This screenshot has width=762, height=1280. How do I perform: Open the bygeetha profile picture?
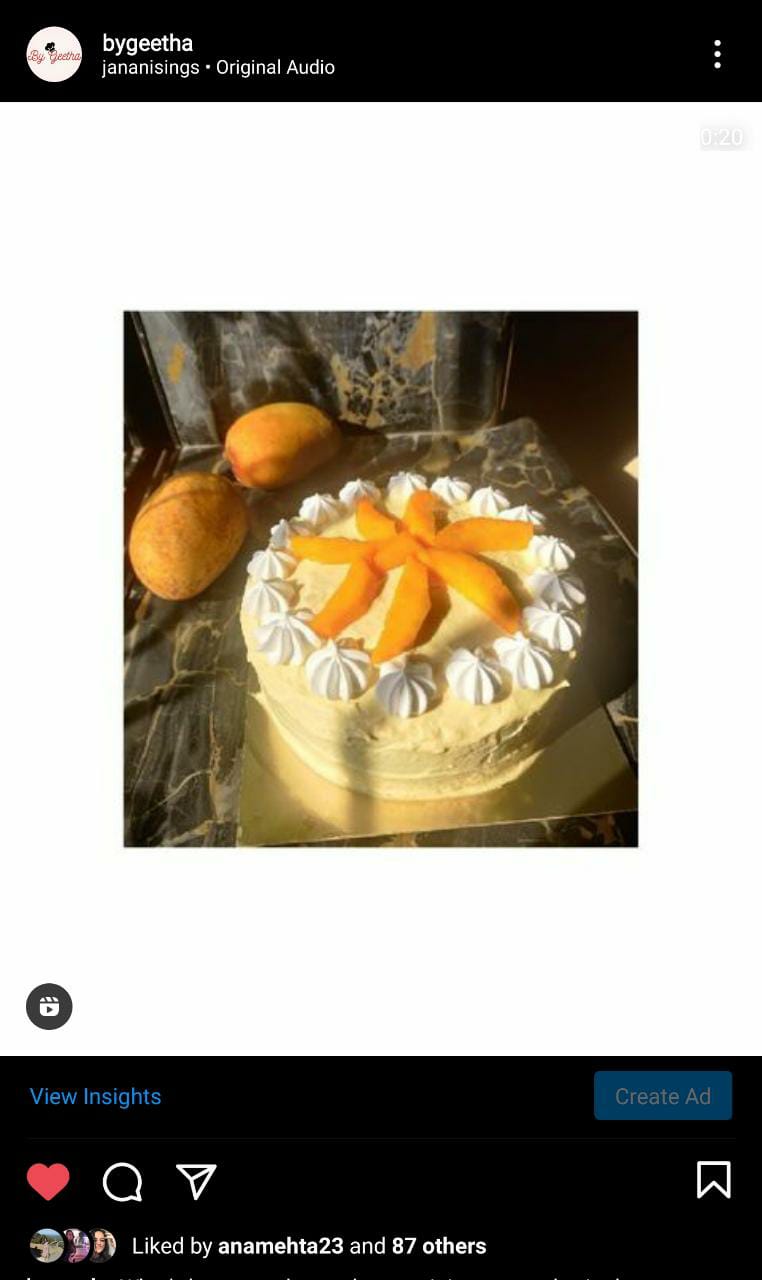point(54,54)
